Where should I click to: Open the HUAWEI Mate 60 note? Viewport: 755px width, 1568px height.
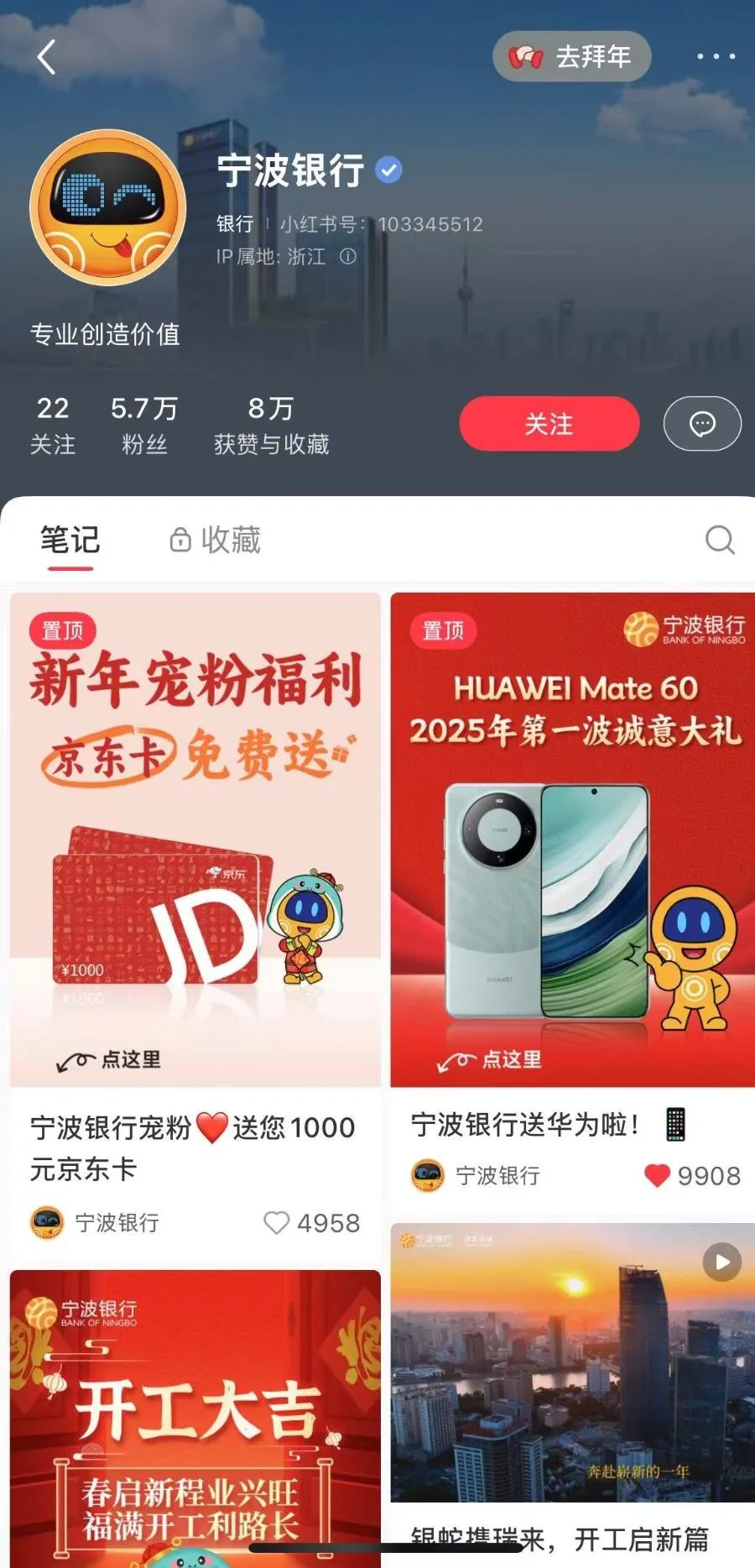(572, 839)
